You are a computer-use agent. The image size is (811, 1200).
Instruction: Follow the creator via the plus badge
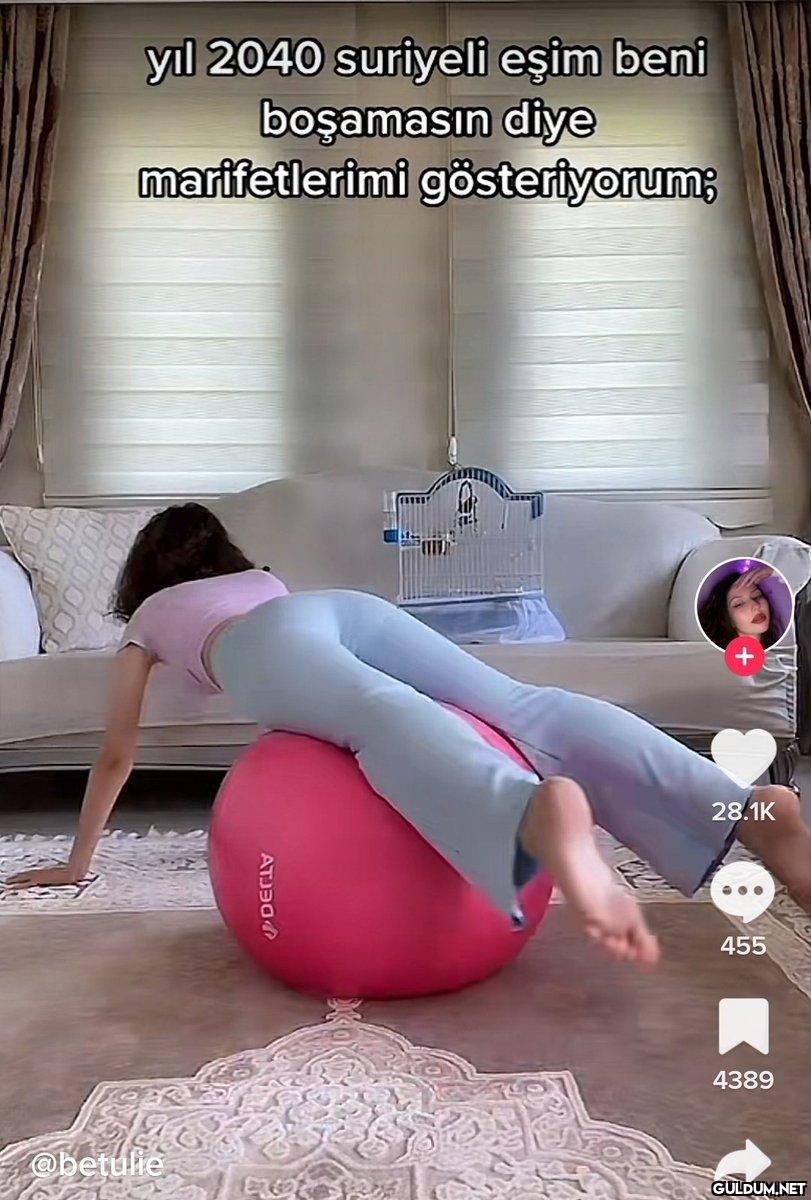point(745,657)
